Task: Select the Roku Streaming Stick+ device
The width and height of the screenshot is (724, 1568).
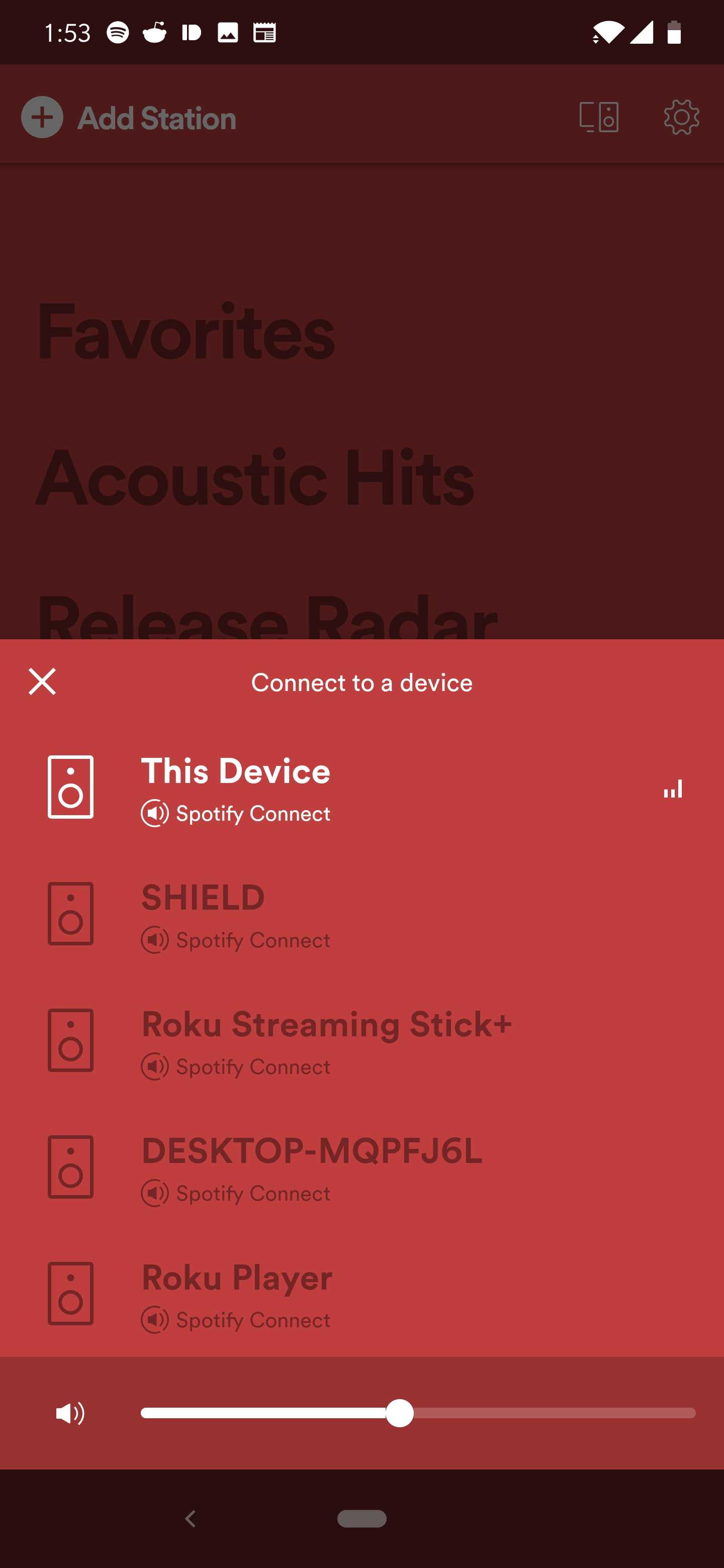Action: click(x=326, y=1041)
